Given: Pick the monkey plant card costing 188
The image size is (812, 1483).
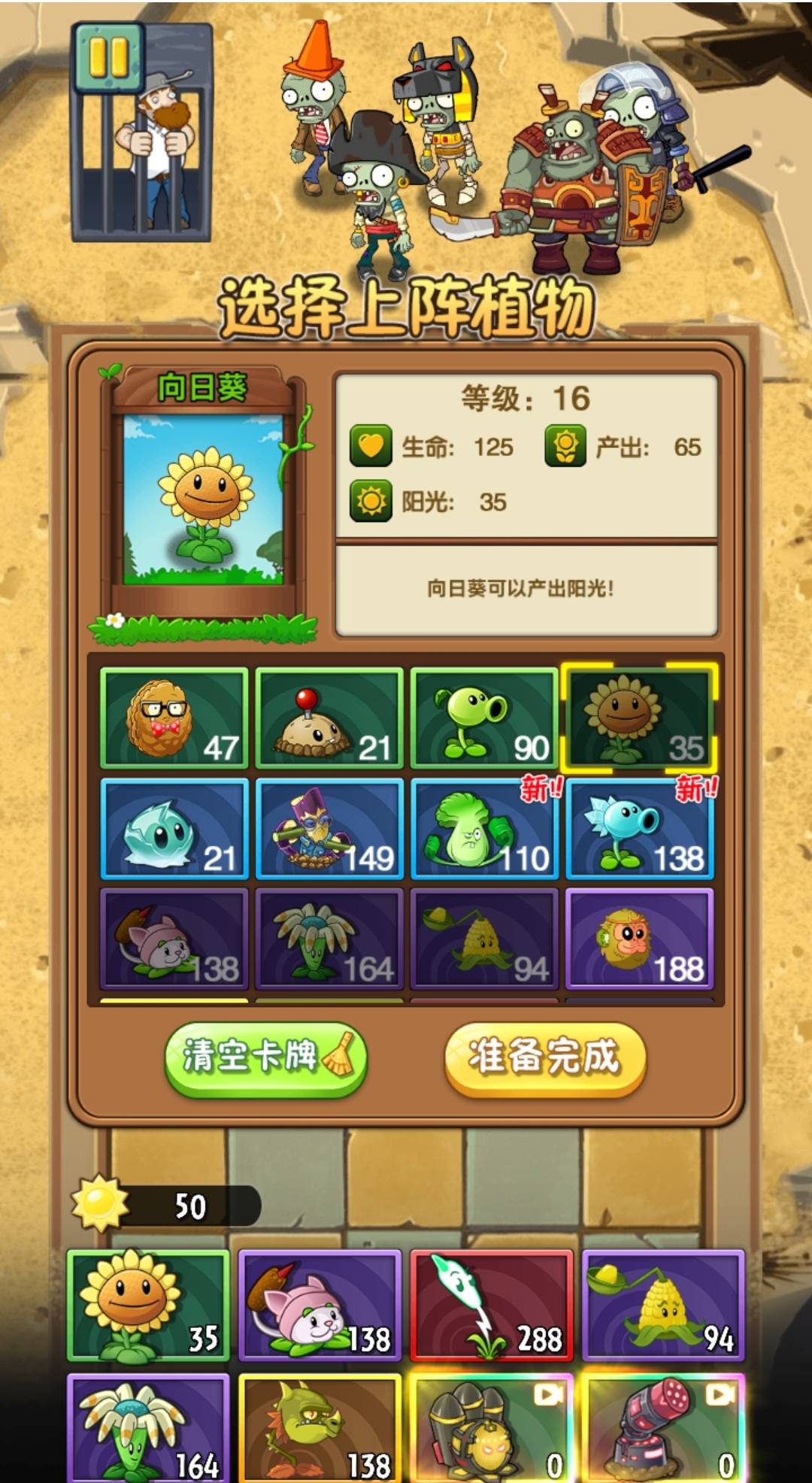Looking at the screenshot, I should [639, 939].
